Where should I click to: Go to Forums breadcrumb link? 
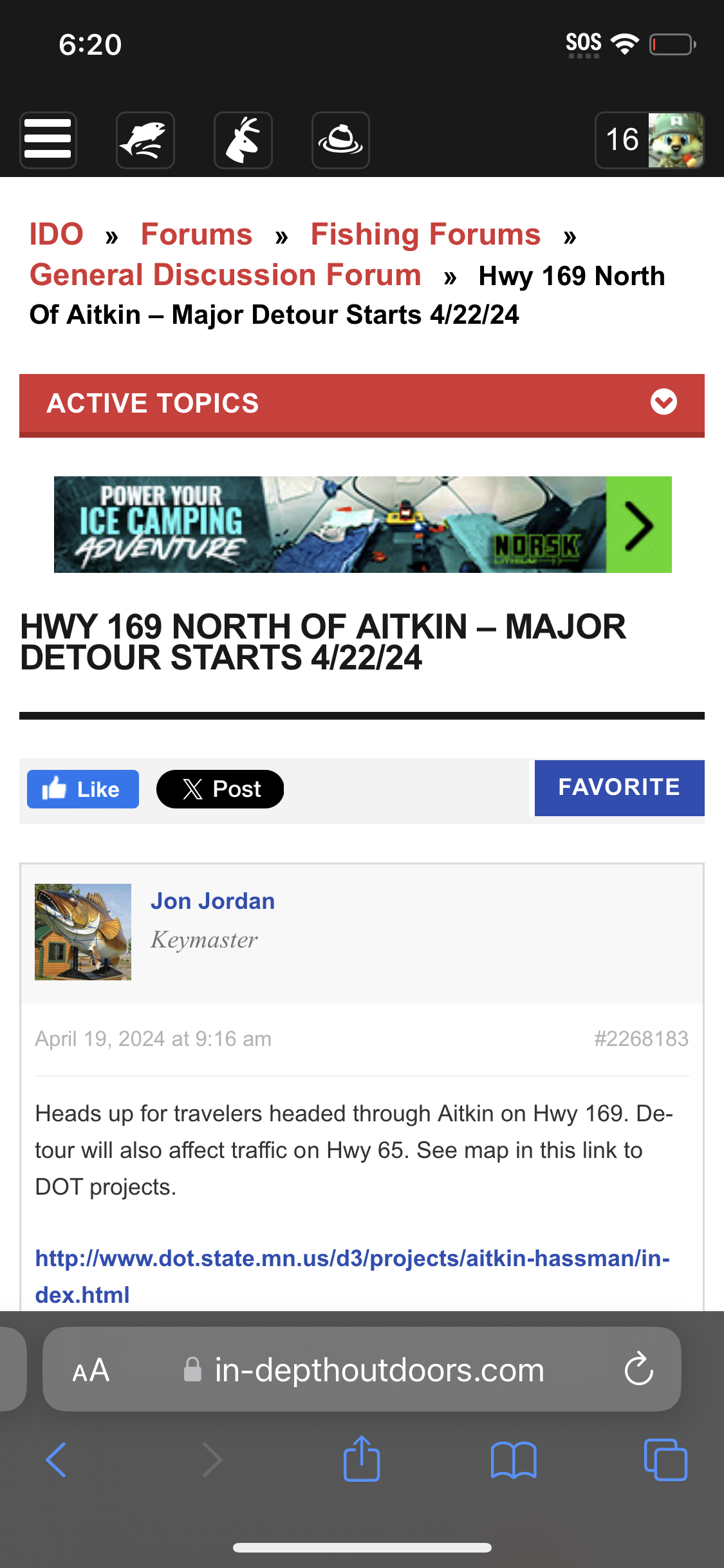click(x=196, y=234)
